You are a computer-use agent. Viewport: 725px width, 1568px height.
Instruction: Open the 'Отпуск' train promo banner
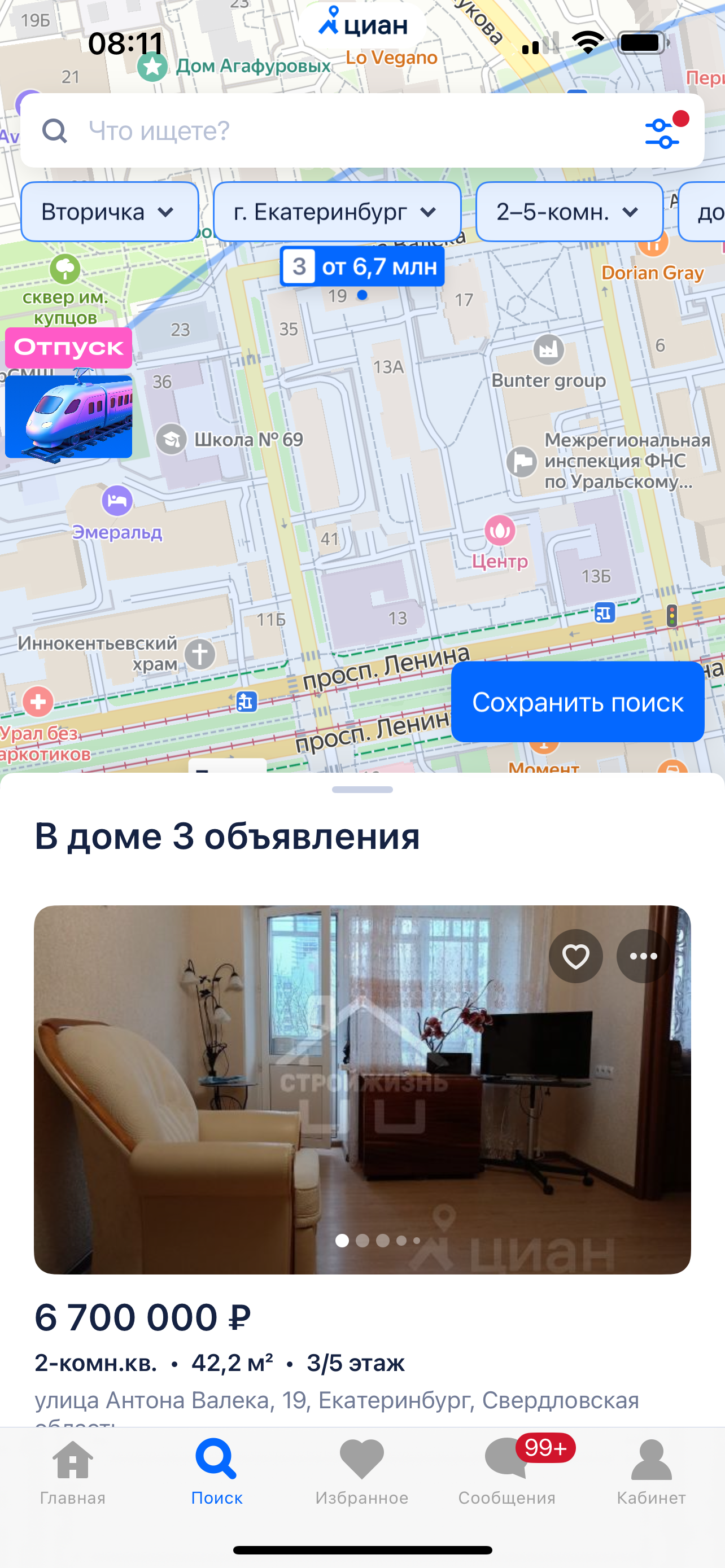[68, 395]
